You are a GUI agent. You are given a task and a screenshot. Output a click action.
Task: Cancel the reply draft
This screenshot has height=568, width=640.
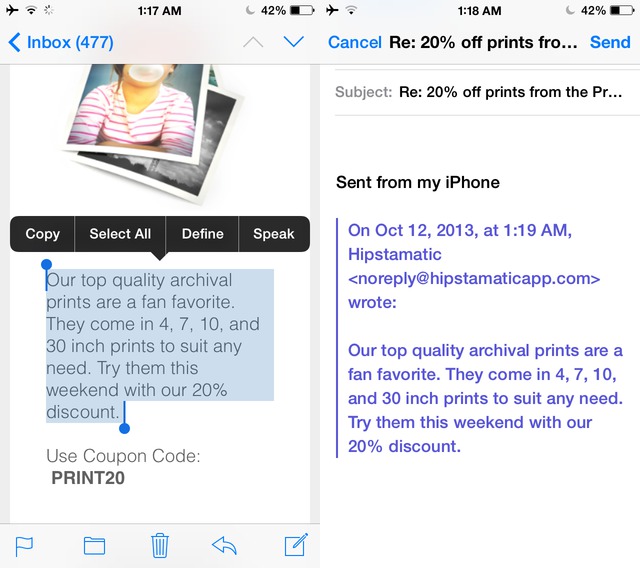(354, 42)
